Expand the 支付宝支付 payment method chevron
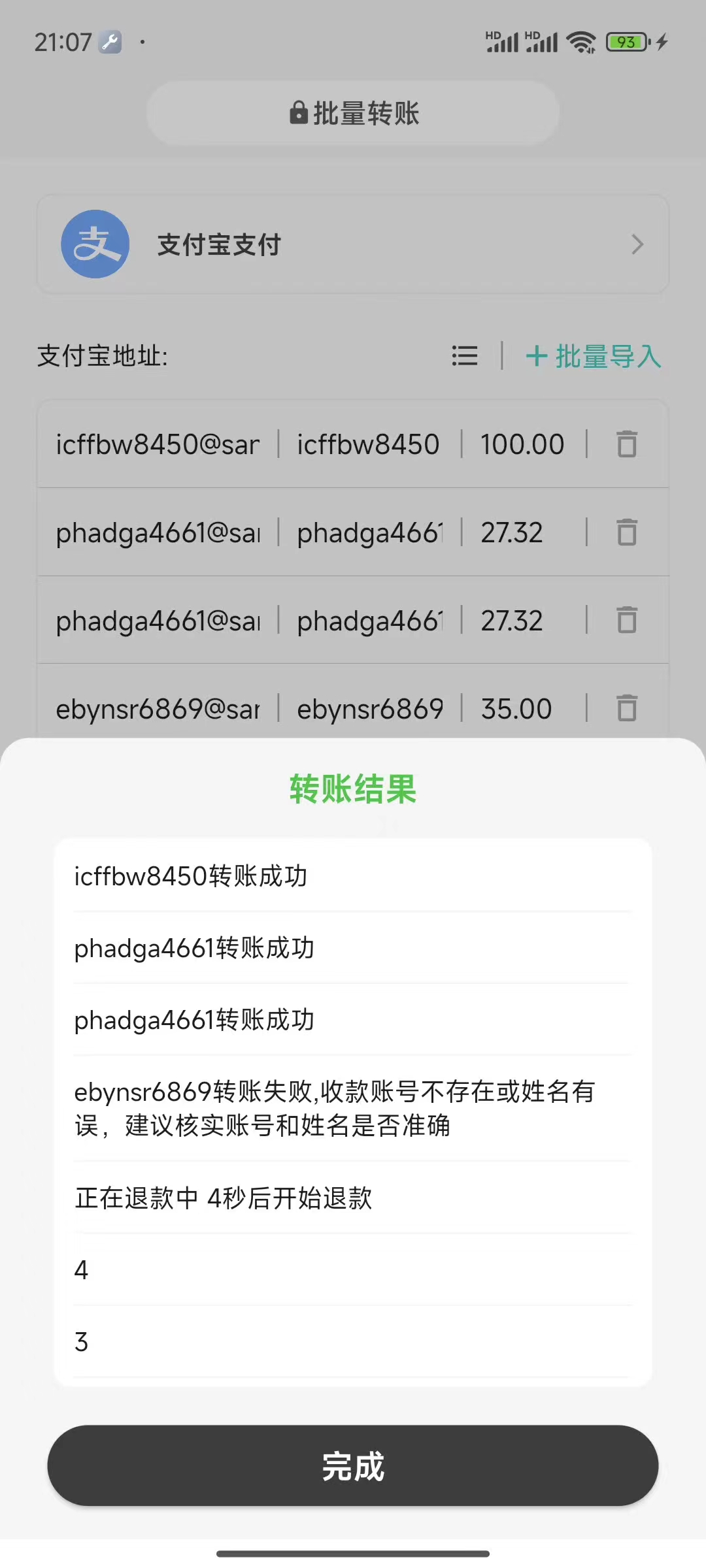706x1568 pixels. pos(637,244)
